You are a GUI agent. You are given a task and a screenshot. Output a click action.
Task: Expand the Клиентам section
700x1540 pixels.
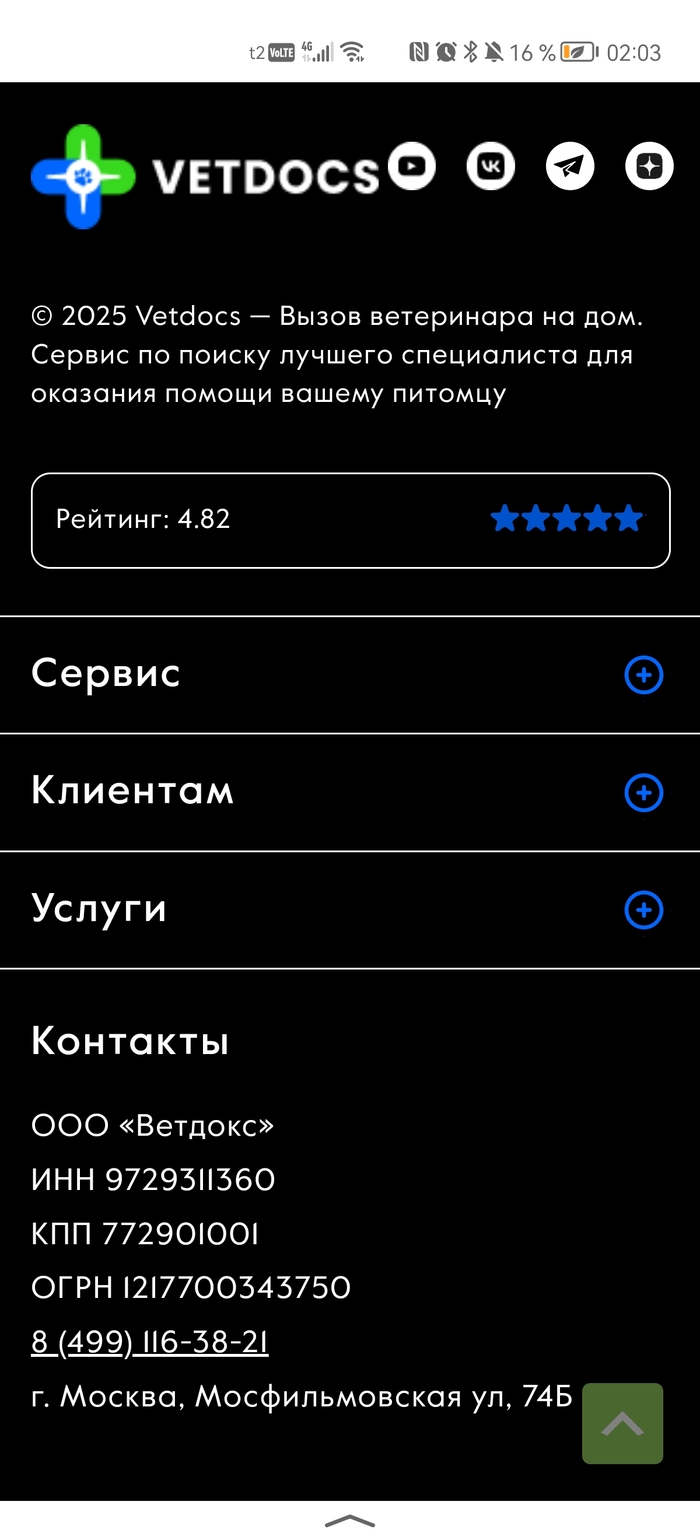643,793
